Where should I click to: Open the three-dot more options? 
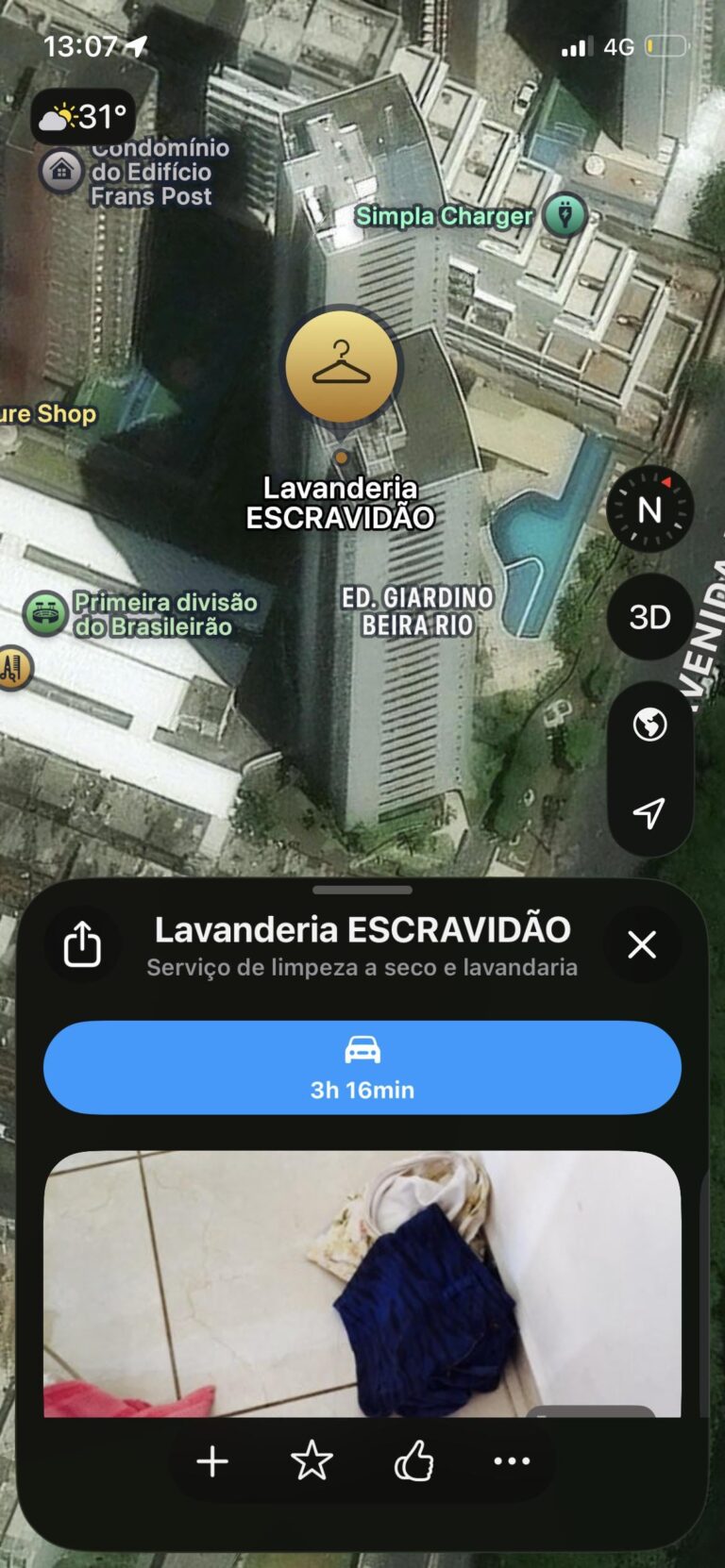point(512,1461)
